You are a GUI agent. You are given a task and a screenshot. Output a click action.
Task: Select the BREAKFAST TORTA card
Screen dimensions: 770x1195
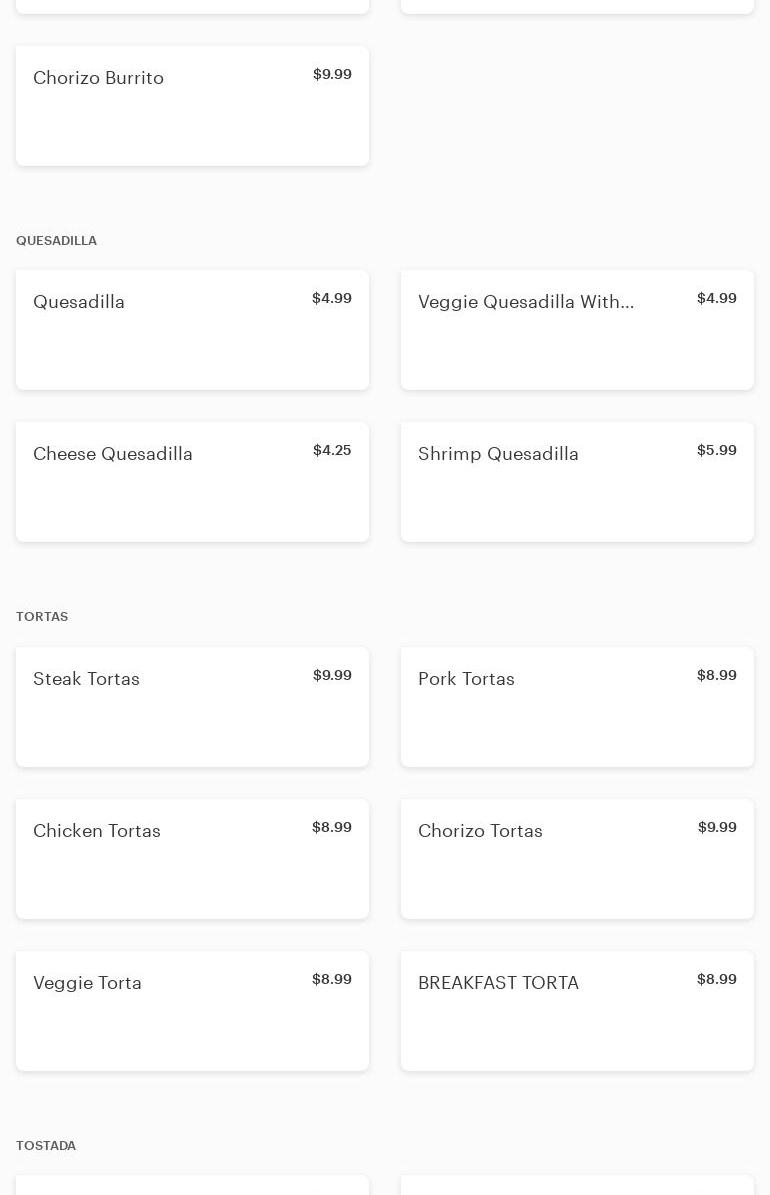pyautogui.click(x=577, y=1010)
